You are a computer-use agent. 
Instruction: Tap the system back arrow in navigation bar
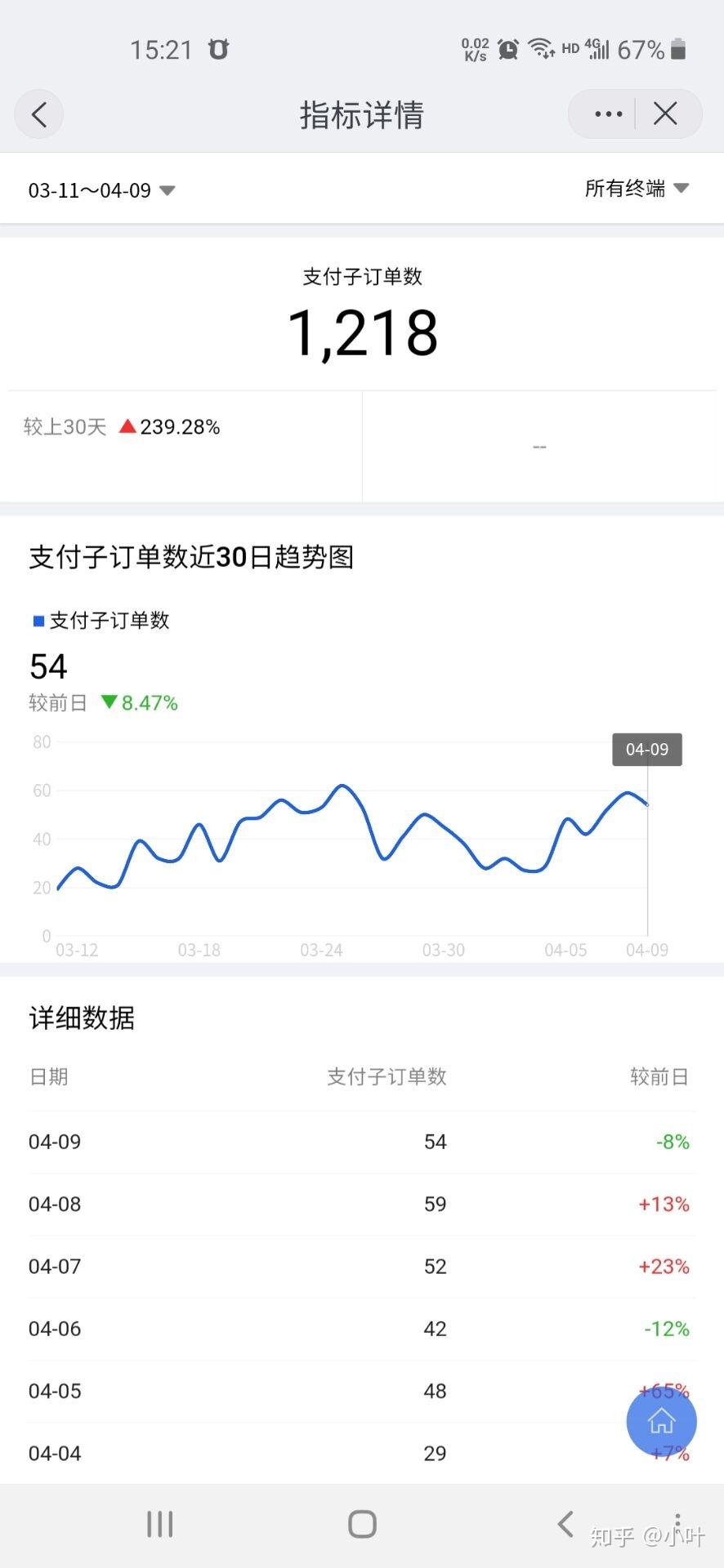[x=565, y=1522]
